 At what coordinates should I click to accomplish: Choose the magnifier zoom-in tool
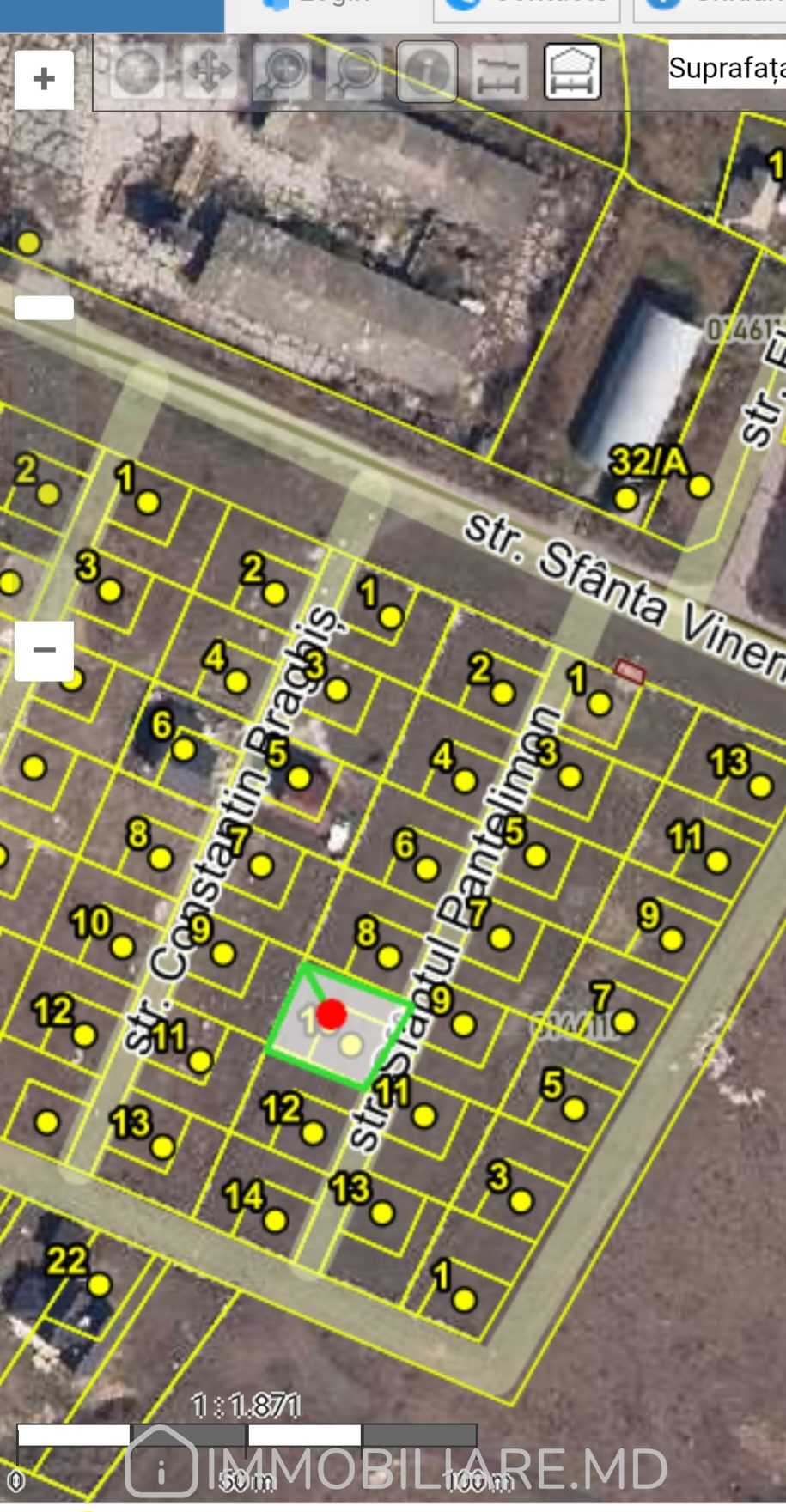click(282, 72)
